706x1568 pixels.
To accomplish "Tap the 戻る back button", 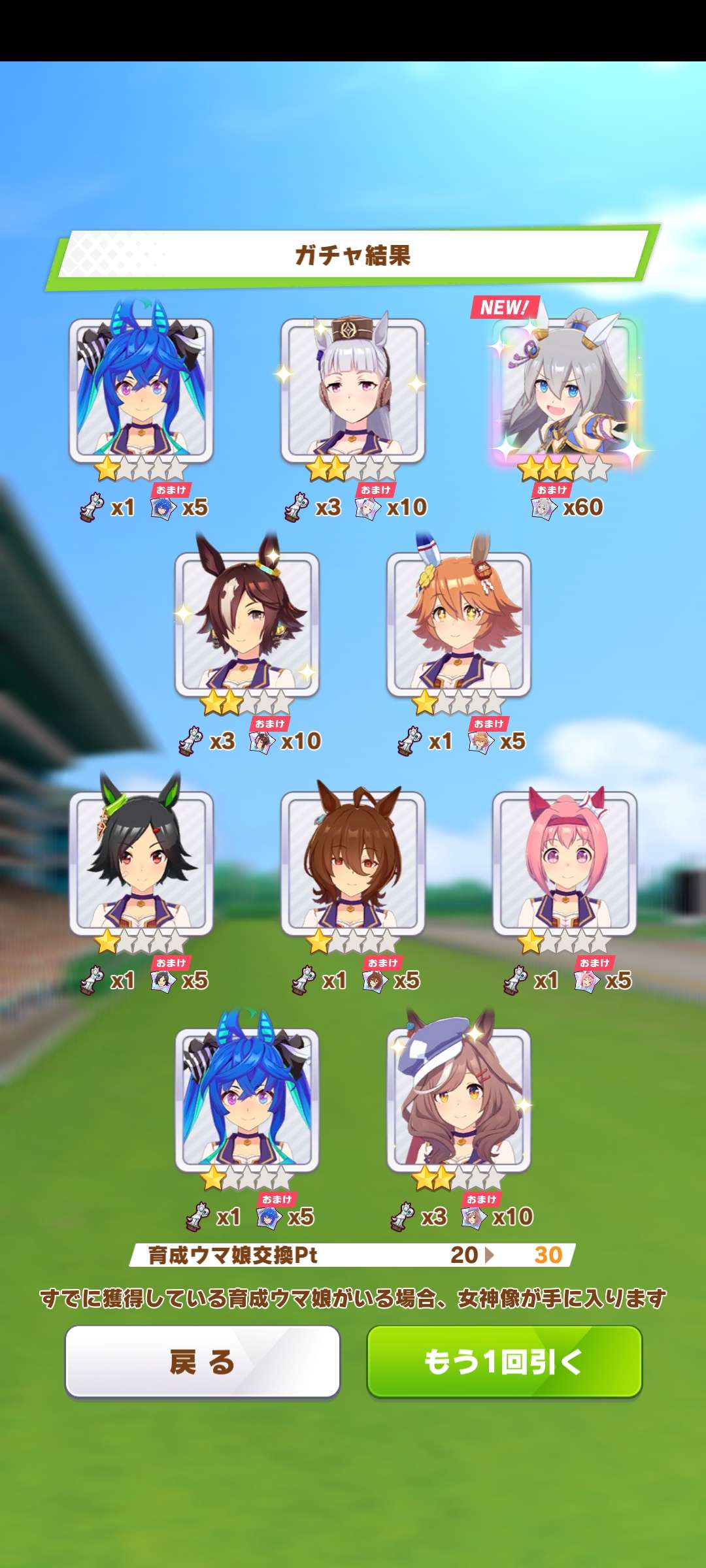I will click(x=202, y=1362).
